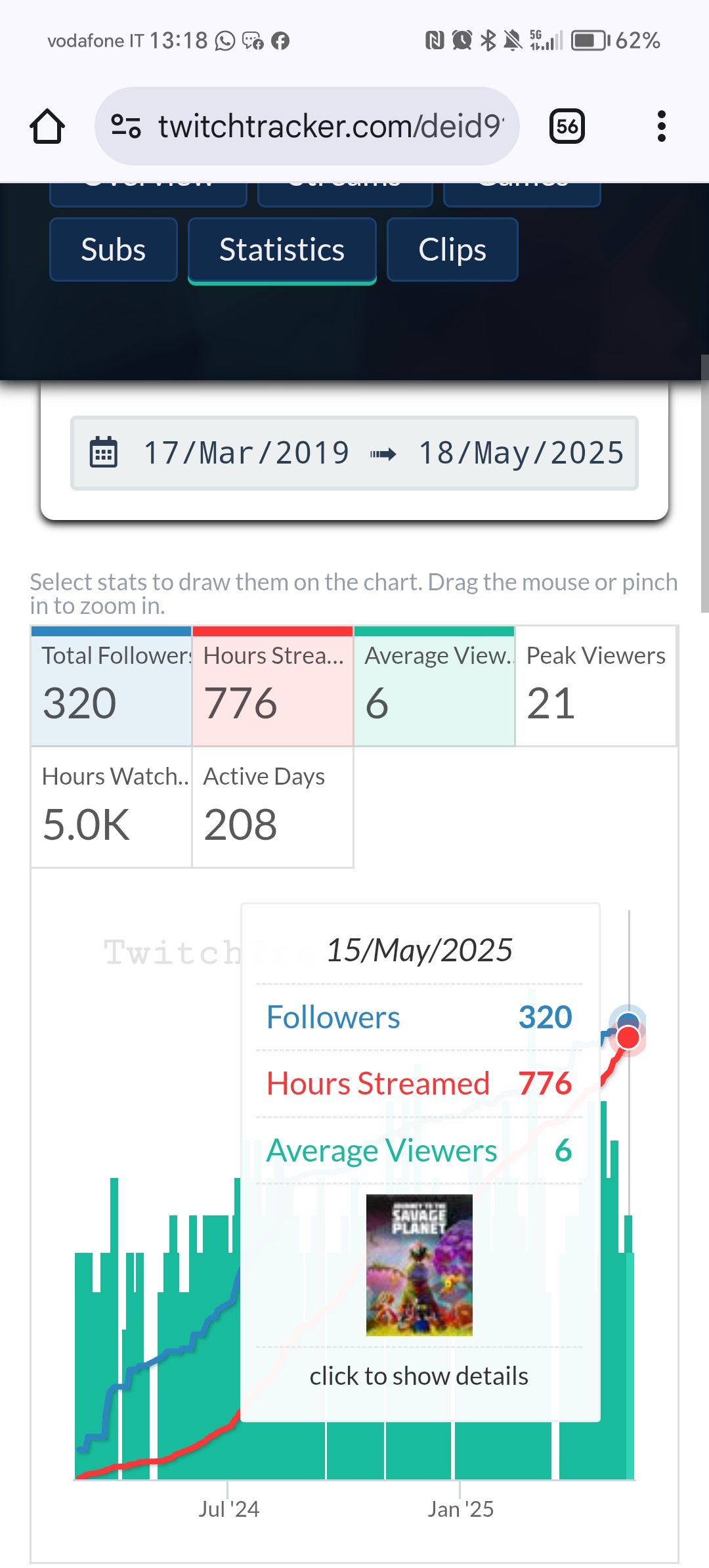Switch to the Clips tab
709x1568 pixels.
point(452,250)
